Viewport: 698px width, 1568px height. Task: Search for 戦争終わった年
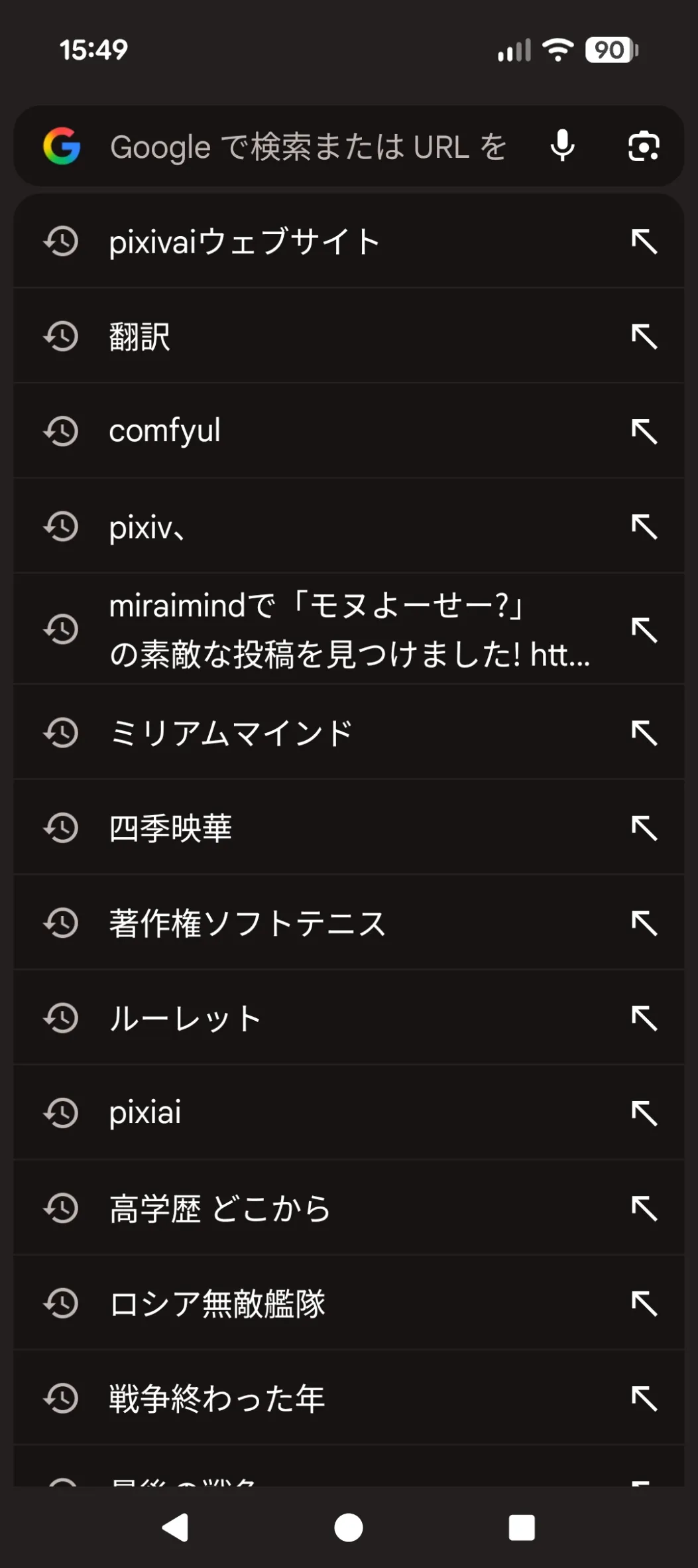217,1398
